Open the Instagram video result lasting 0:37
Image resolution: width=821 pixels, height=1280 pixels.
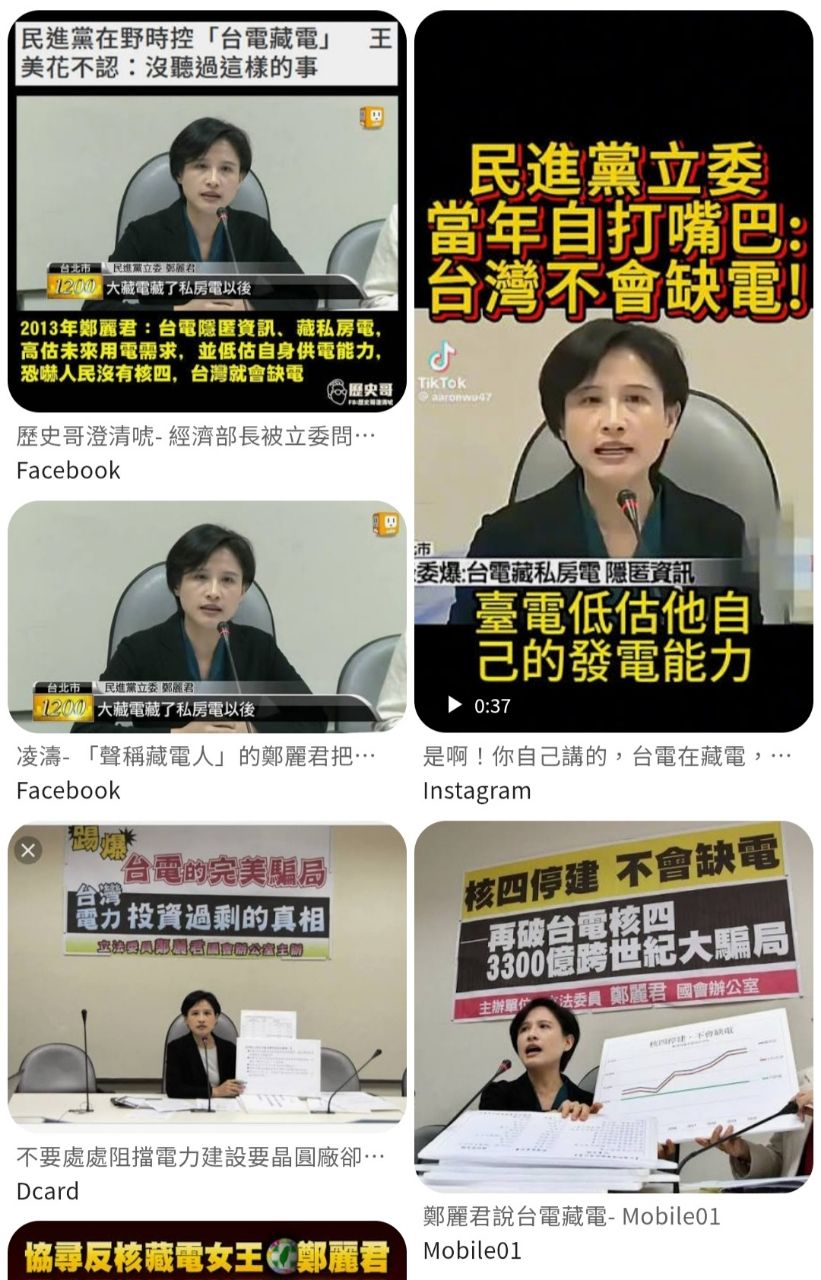pyautogui.click(x=613, y=372)
